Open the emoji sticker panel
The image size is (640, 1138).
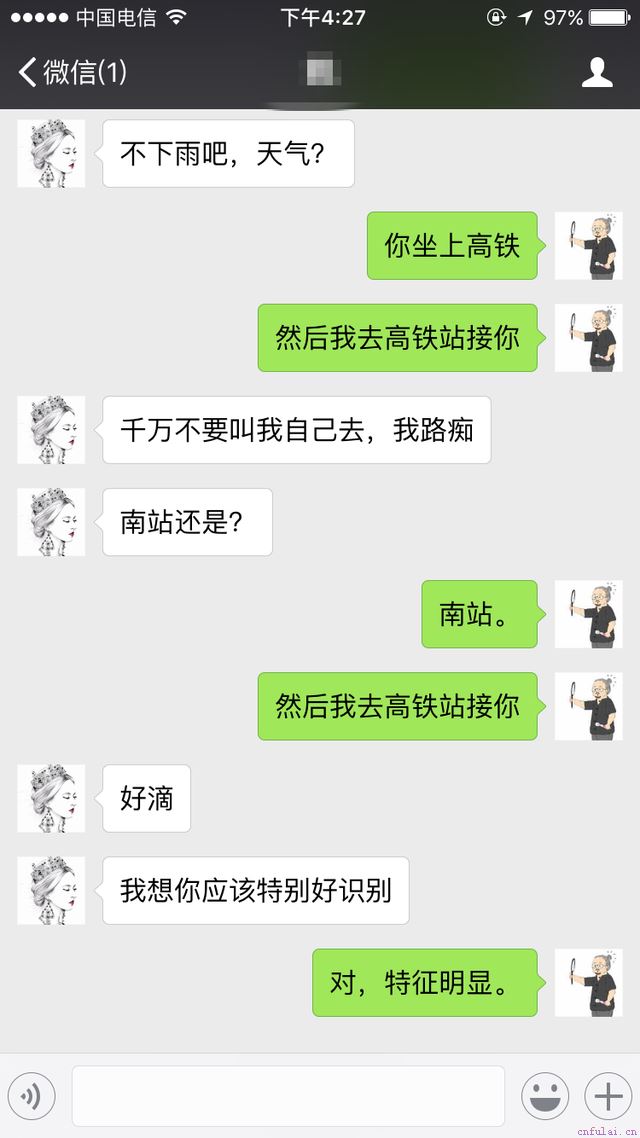coord(545,1096)
